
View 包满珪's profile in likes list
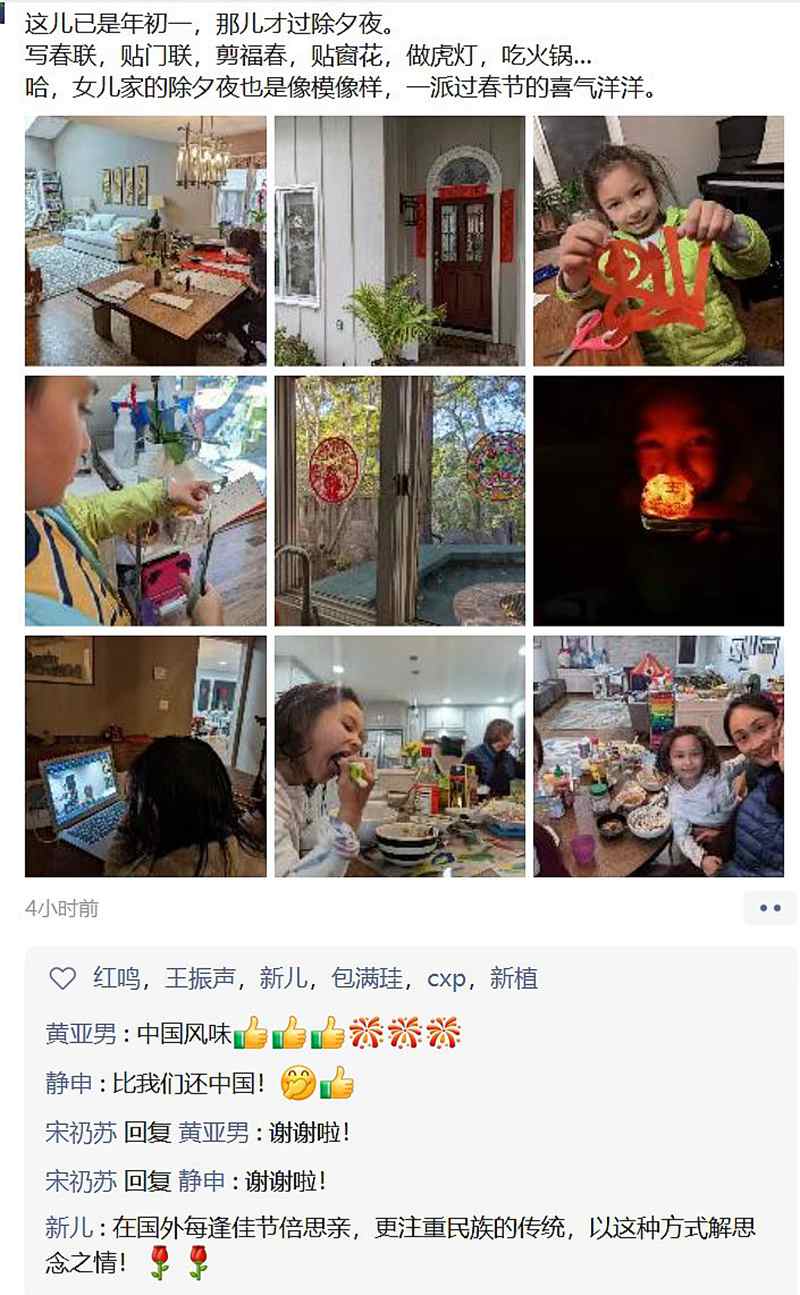click(x=367, y=979)
